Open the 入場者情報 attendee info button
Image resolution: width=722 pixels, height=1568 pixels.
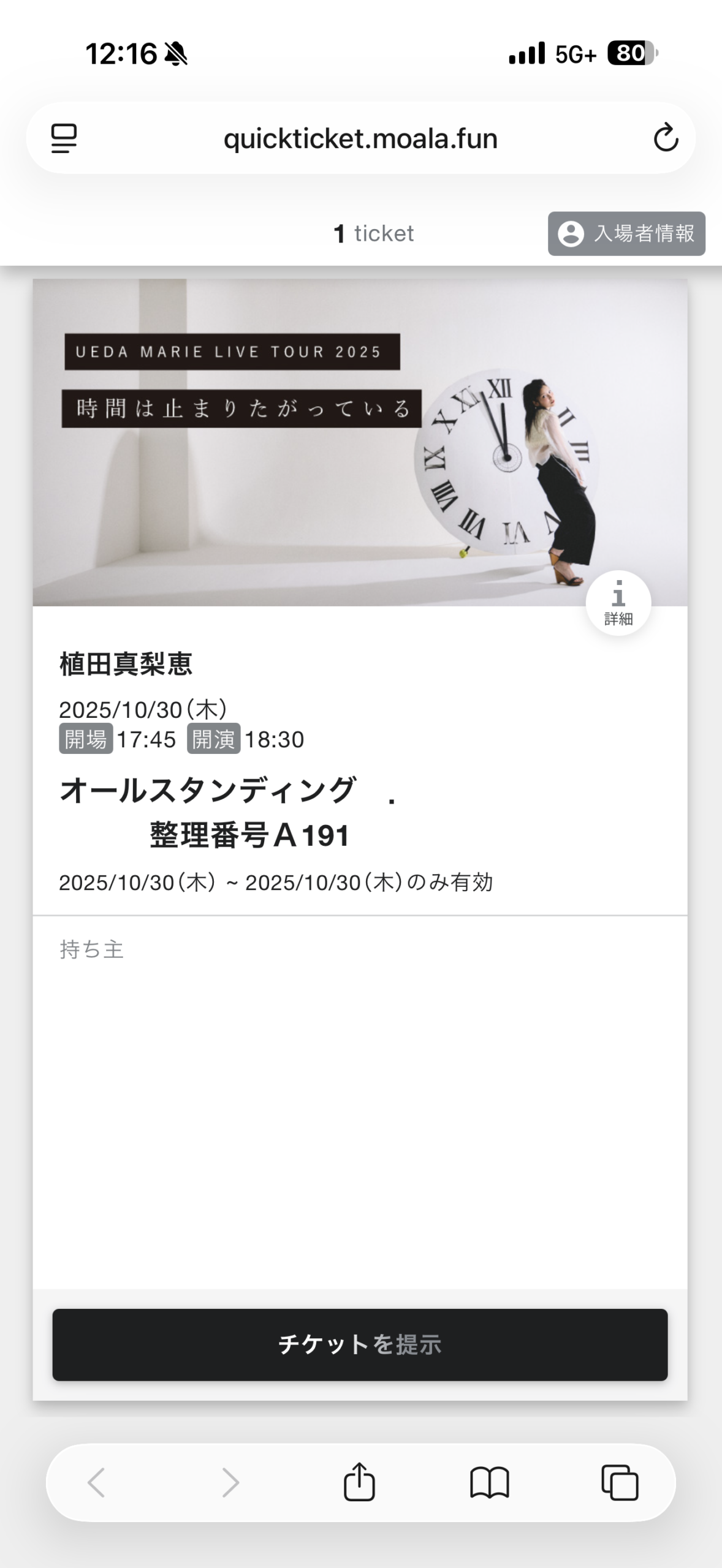point(626,233)
